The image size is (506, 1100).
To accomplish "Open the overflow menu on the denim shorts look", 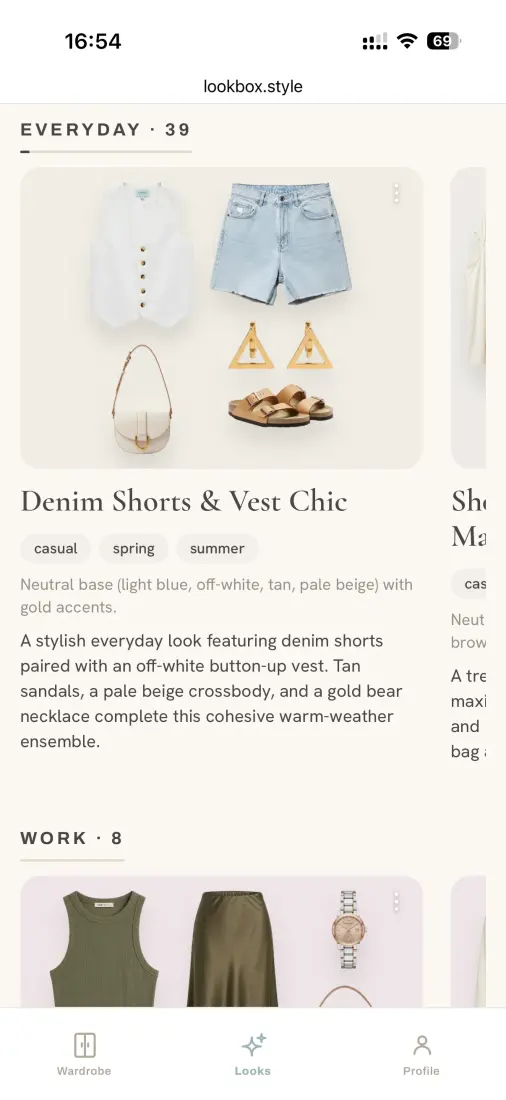I will pyautogui.click(x=397, y=194).
